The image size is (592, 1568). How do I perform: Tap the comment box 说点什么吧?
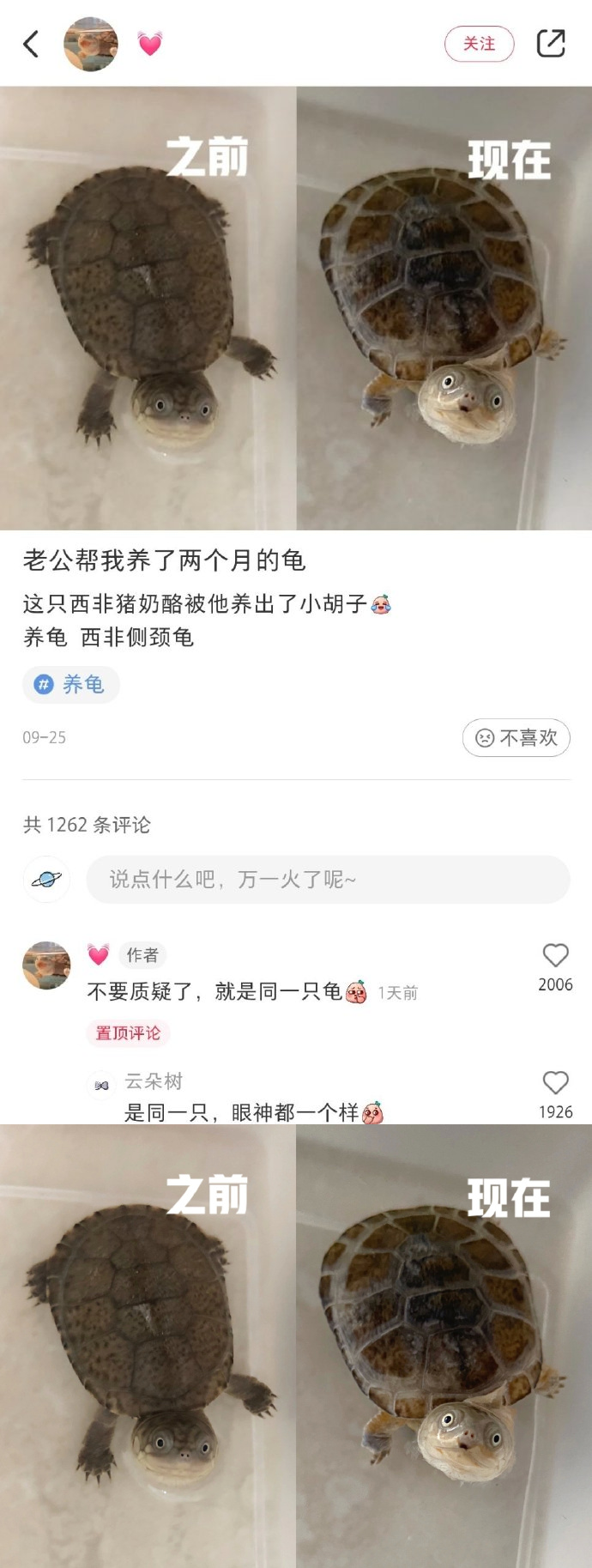[328, 879]
